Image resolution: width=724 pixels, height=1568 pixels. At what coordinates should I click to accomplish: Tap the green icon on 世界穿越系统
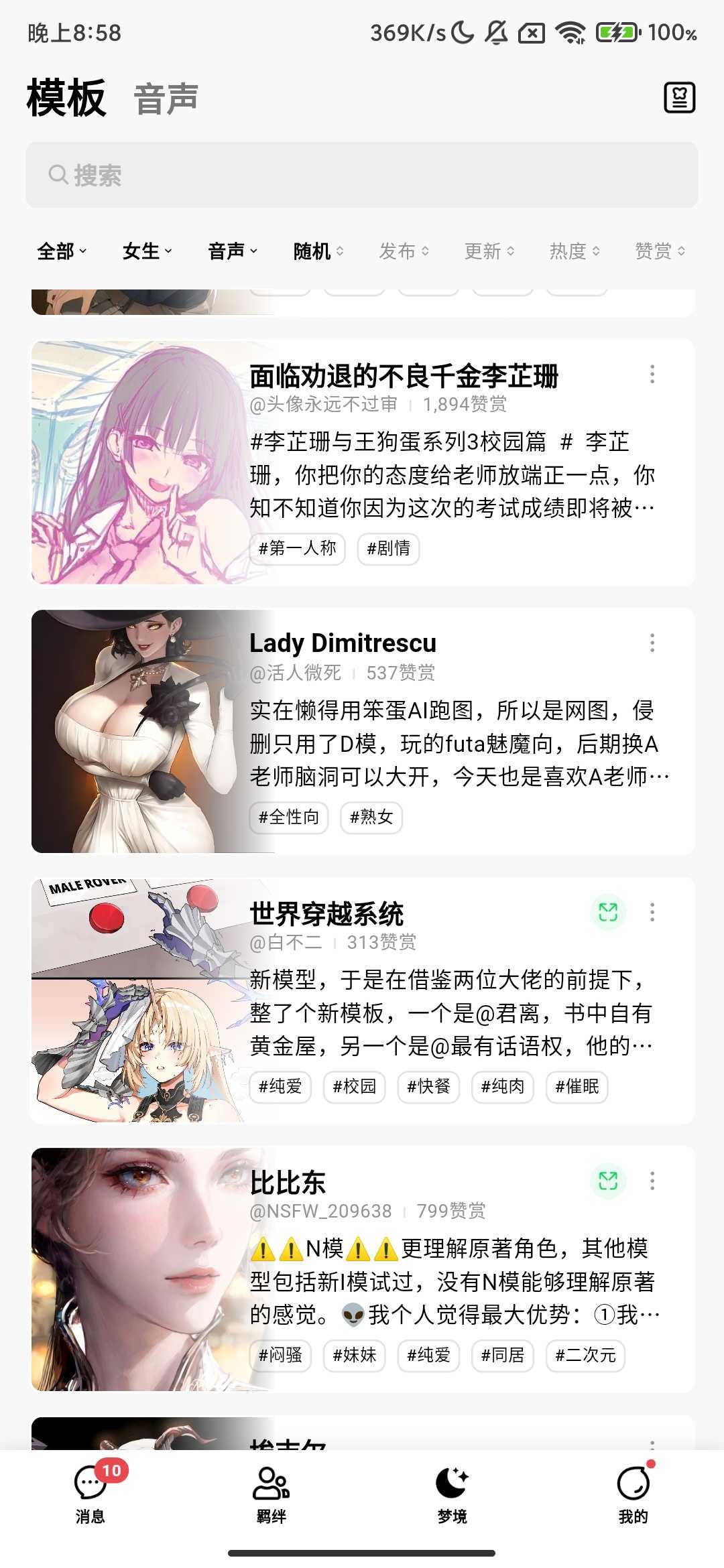pyautogui.click(x=608, y=912)
